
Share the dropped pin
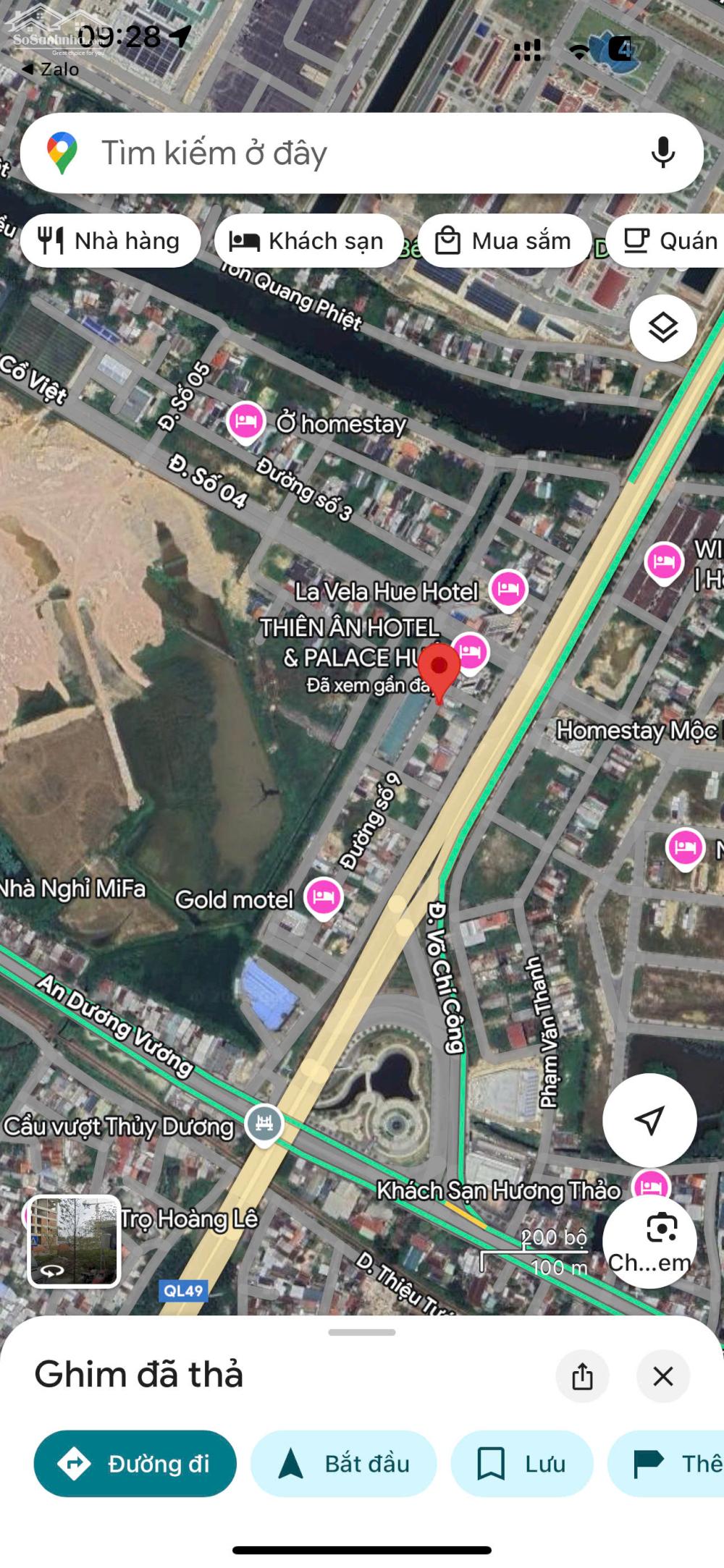tap(582, 1376)
